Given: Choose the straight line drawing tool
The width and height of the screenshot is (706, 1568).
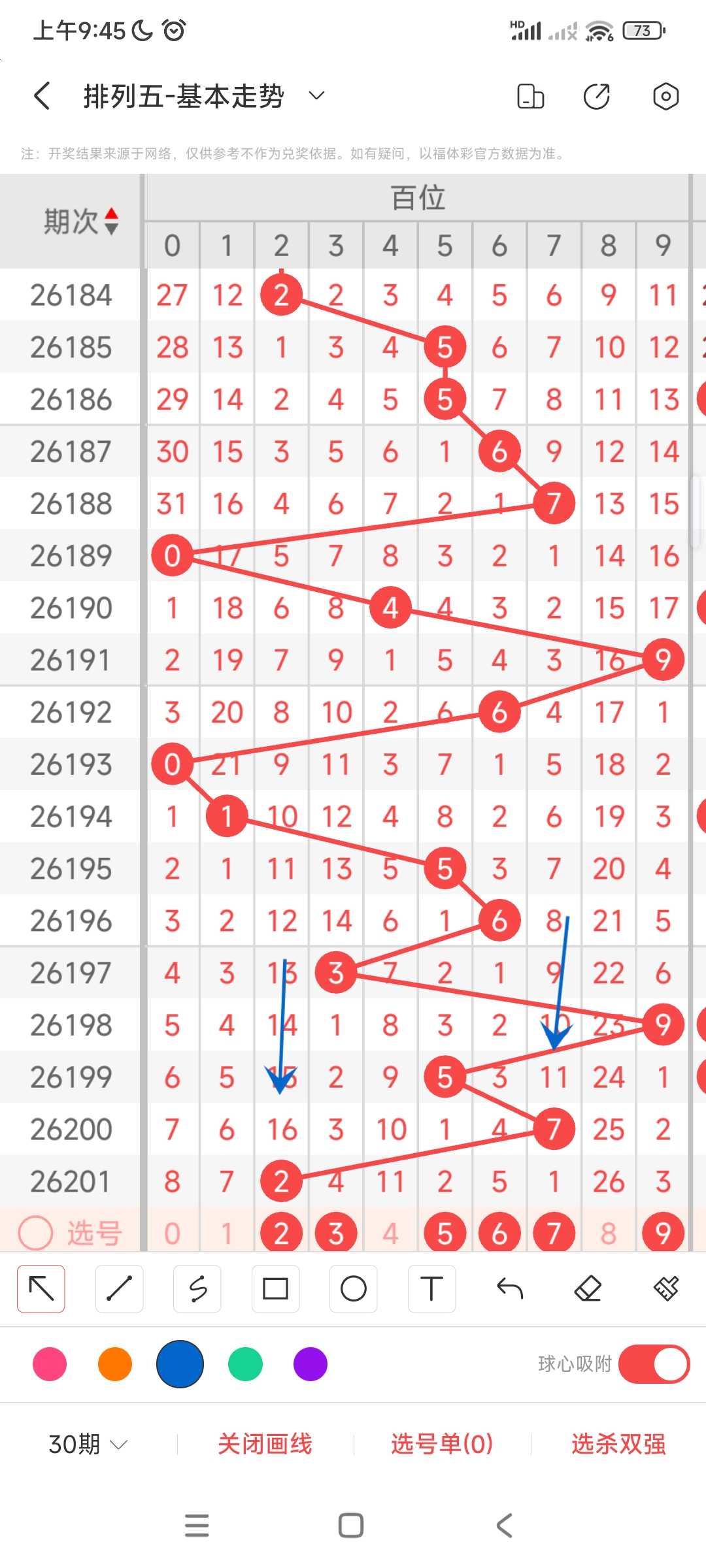Looking at the screenshot, I should [119, 1289].
